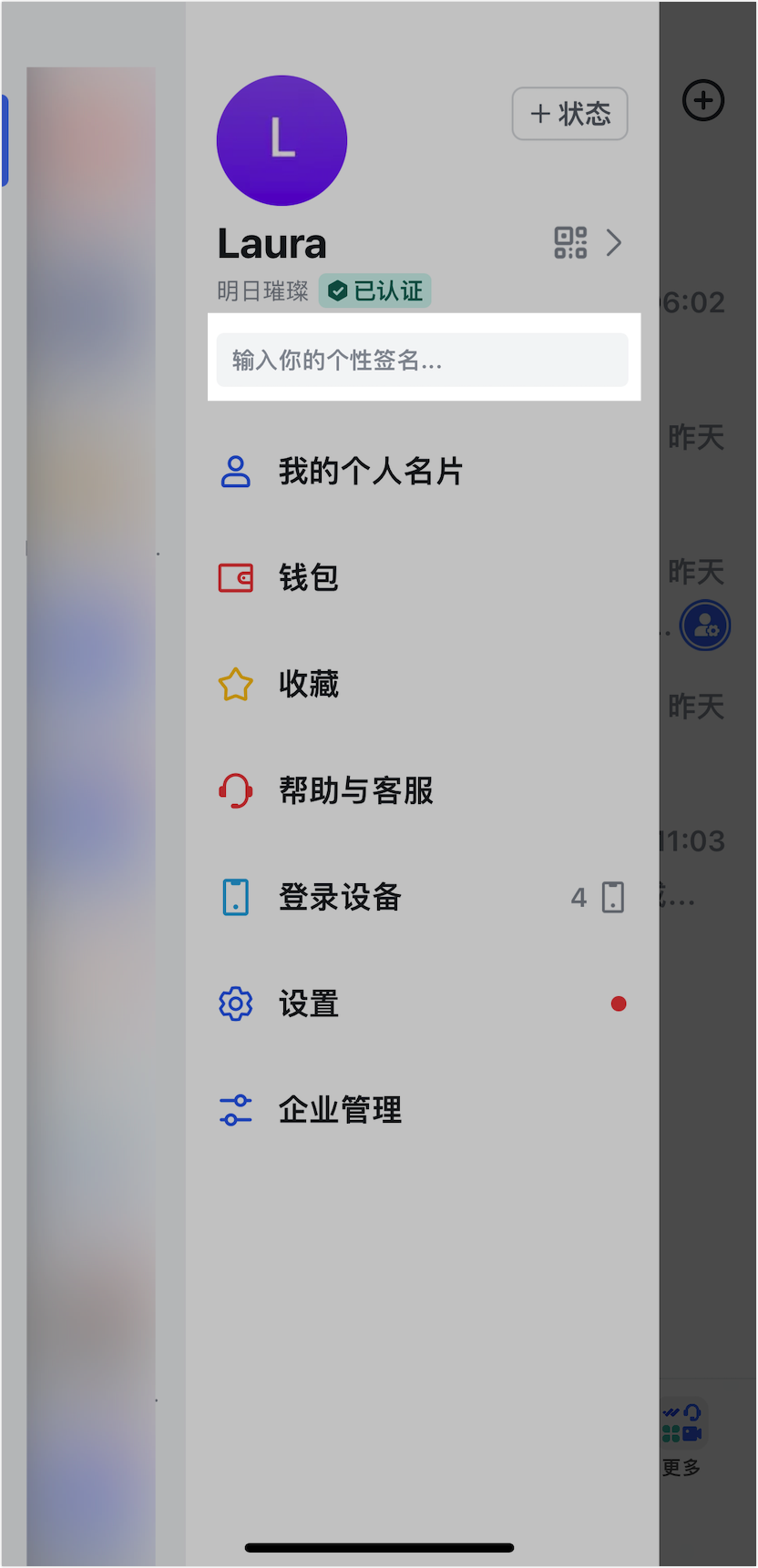Open 登录设备 logged-in devices
758x1568 pixels.
pos(422,897)
